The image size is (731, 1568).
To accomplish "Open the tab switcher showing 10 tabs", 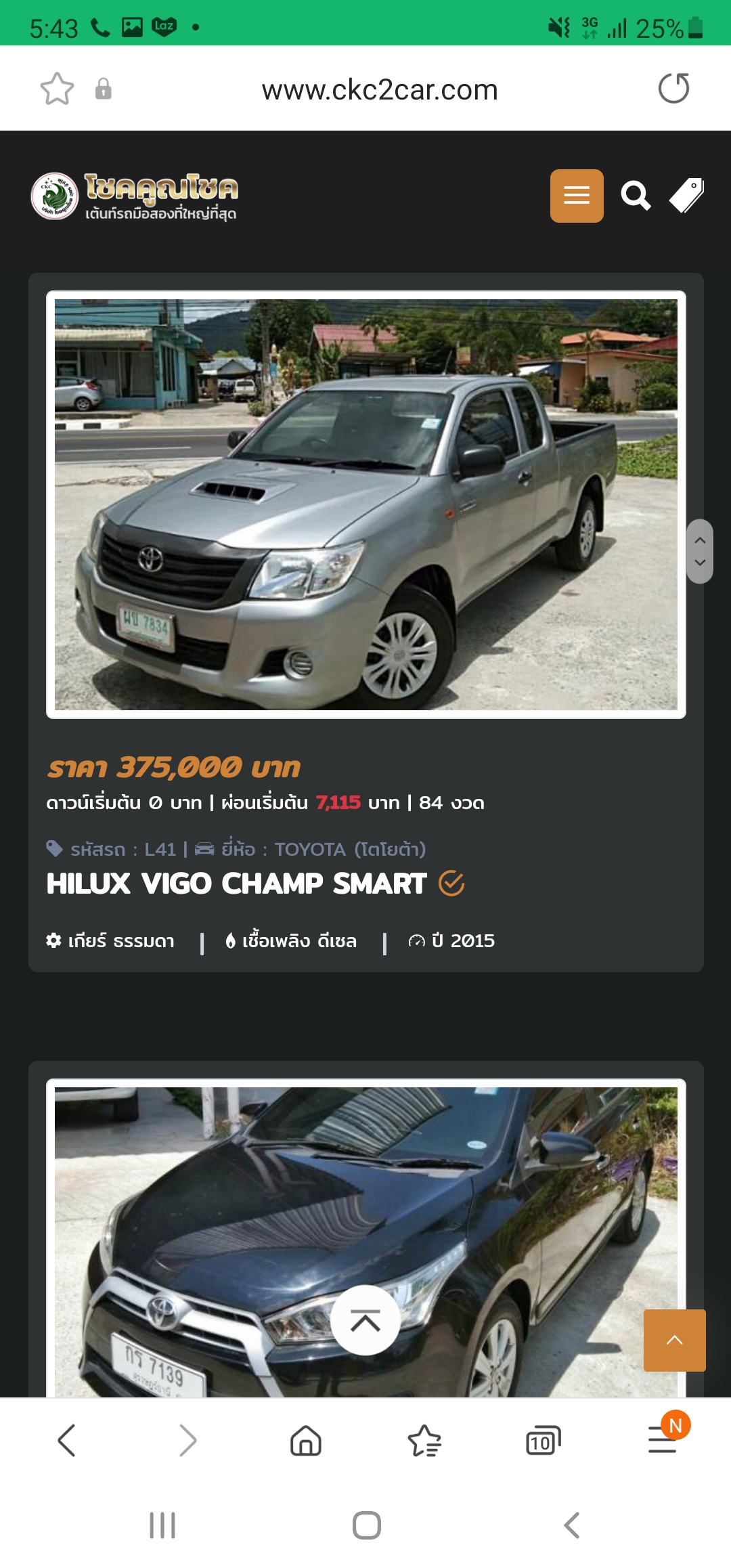I will tap(544, 1440).
